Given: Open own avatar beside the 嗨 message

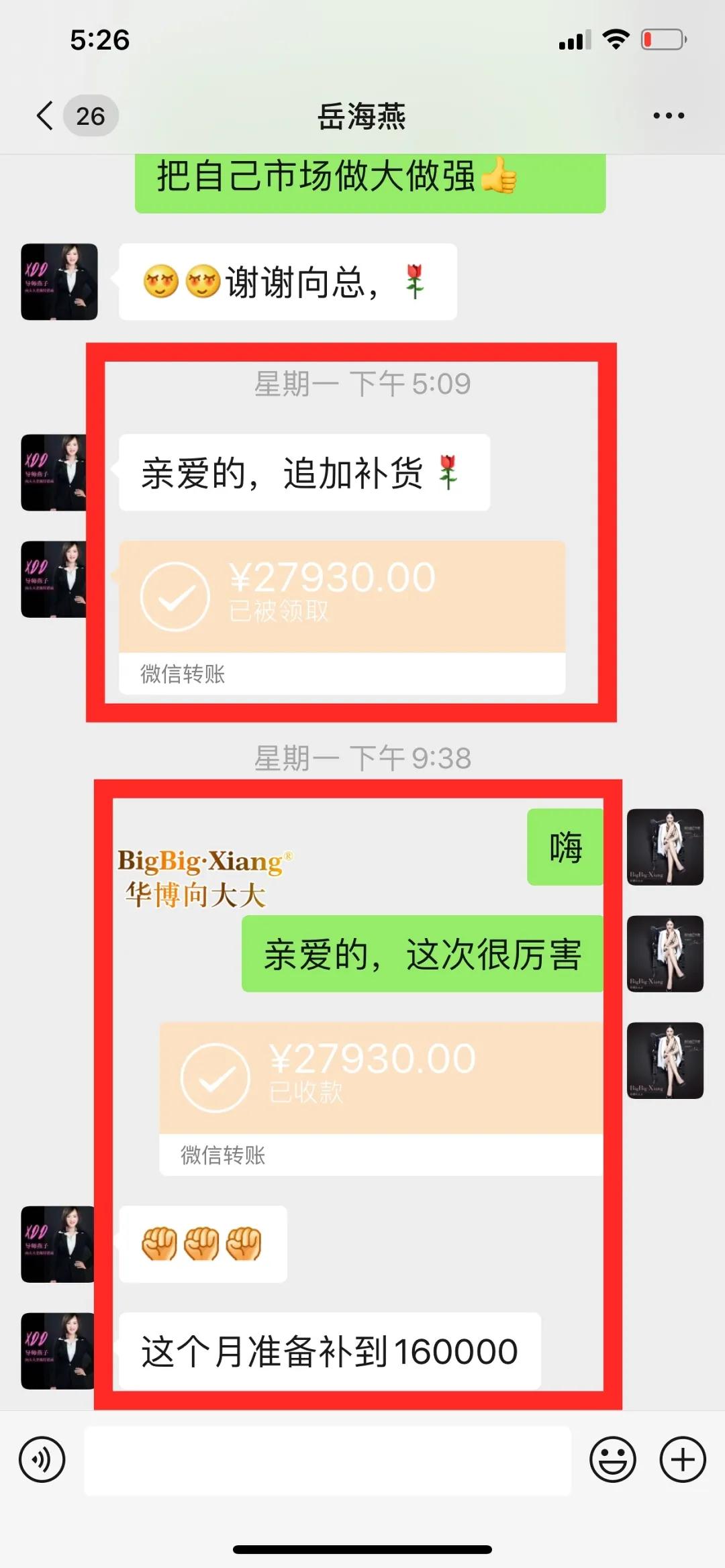Looking at the screenshot, I should [665, 847].
